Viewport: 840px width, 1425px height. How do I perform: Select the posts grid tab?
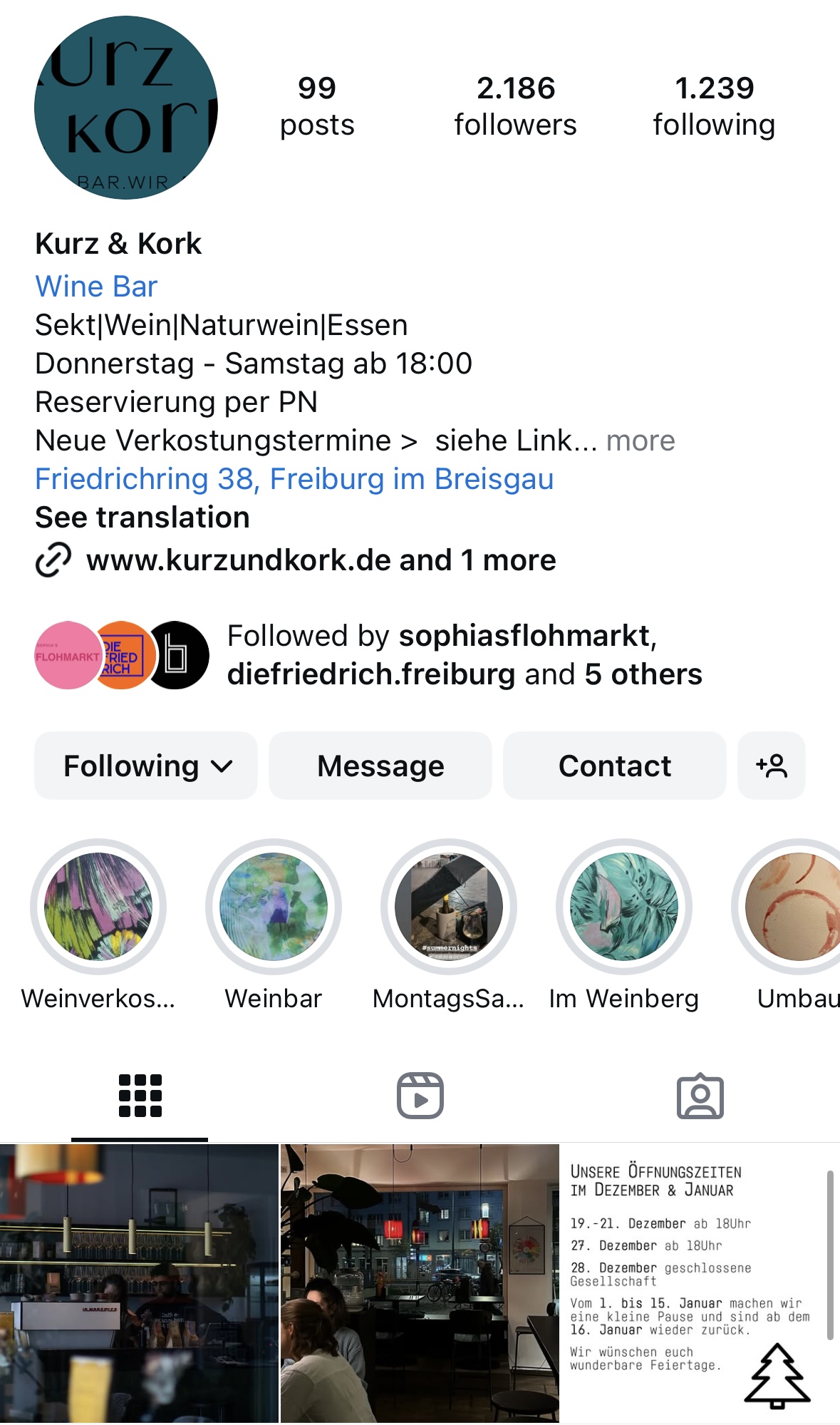coord(140,1096)
